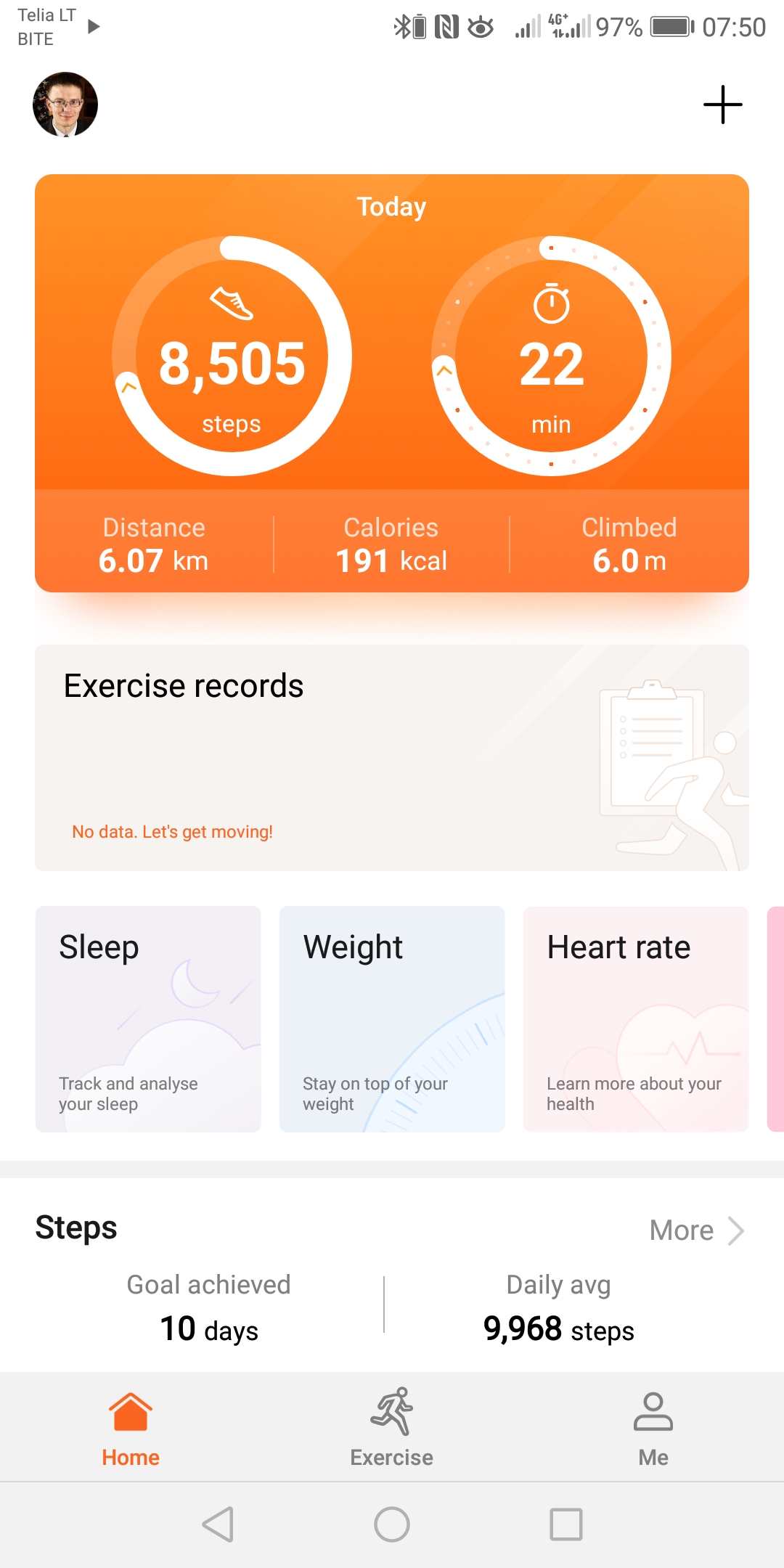784x1568 pixels.
Task: Open the Weight card
Action: pos(392,1019)
